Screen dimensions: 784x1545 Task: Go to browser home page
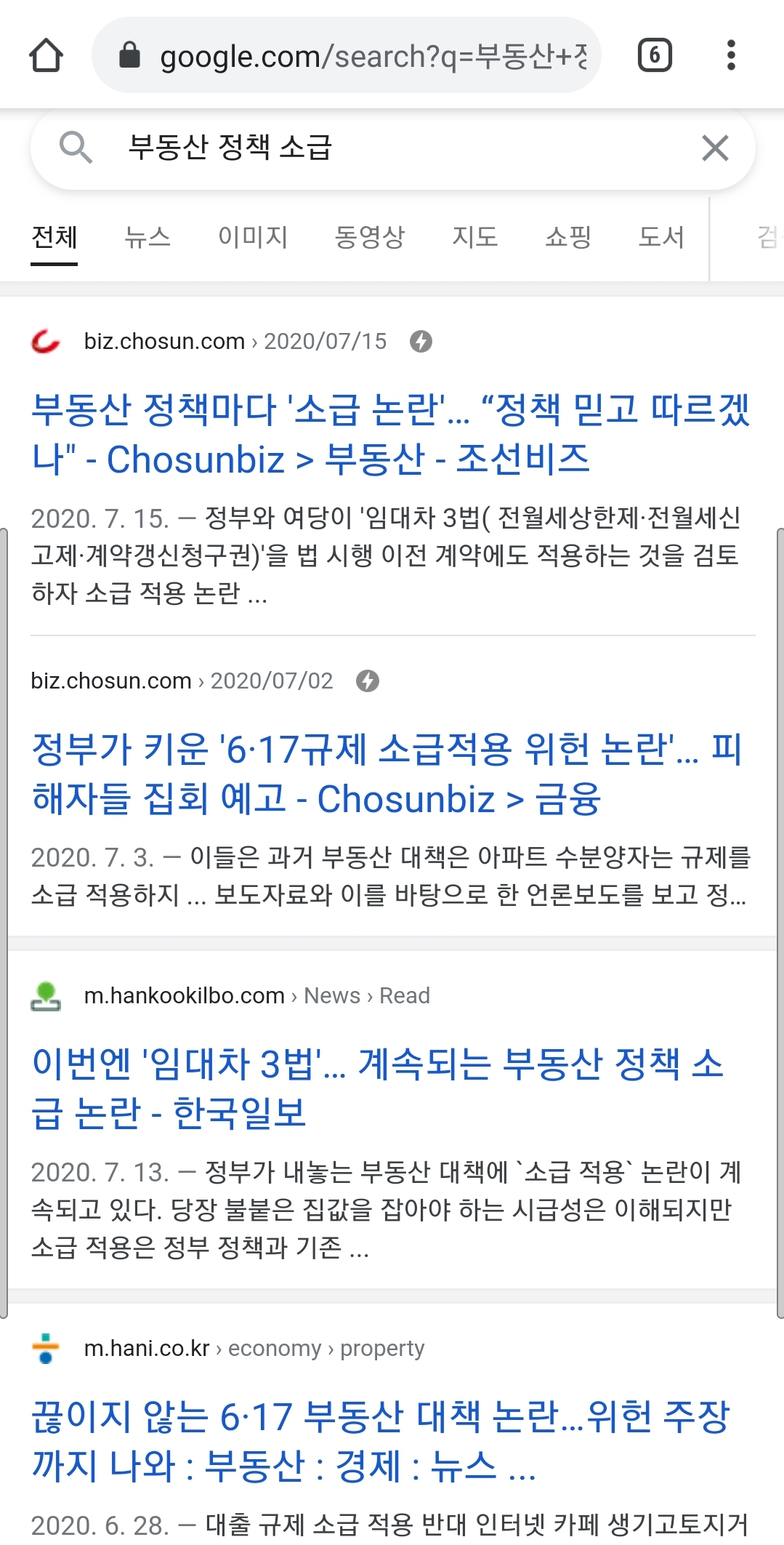pyautogui.click(x=46, y=56)
